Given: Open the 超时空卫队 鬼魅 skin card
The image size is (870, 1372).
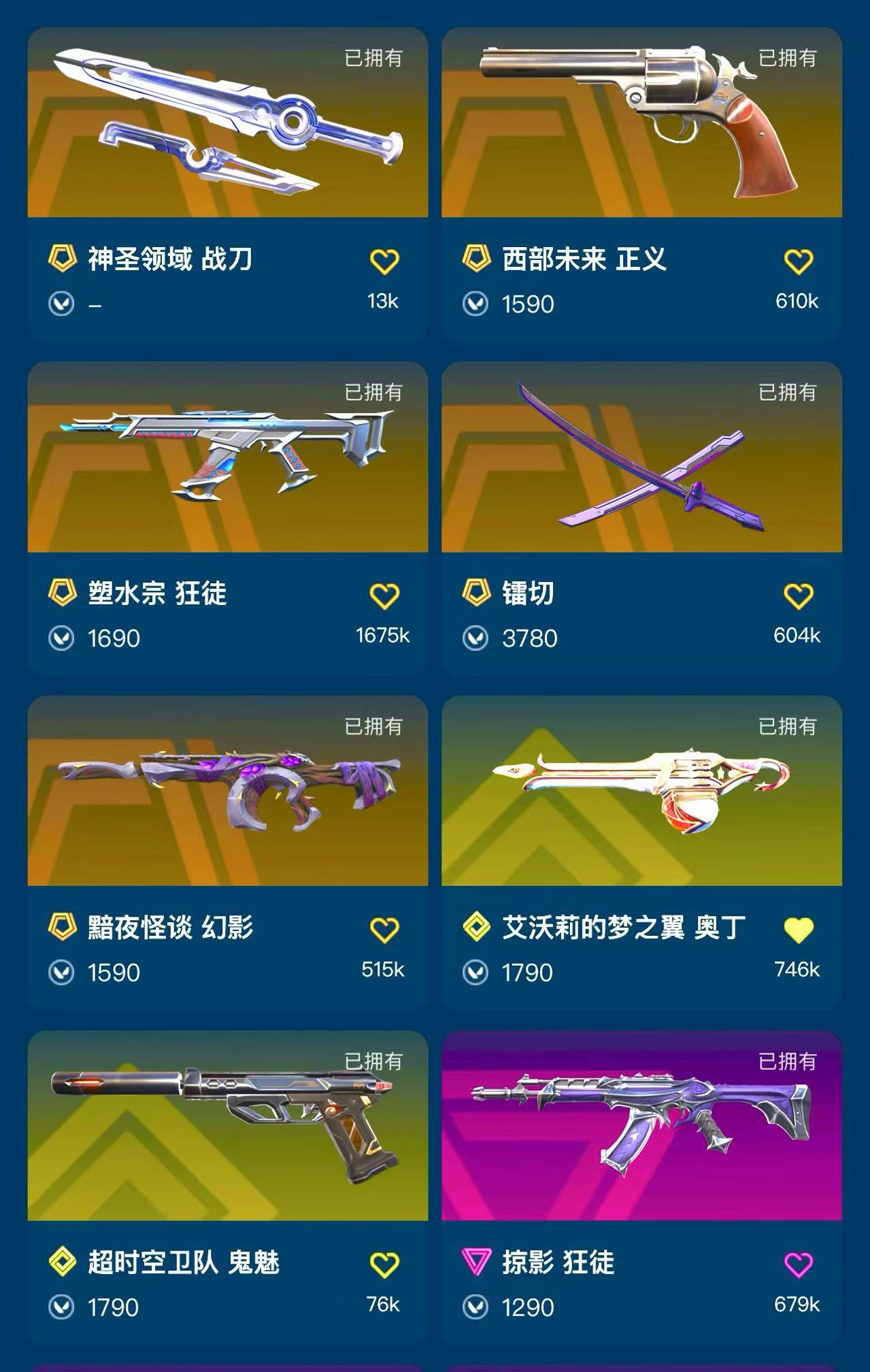Looking at the screenshot, I should [x=228, y=1187].
